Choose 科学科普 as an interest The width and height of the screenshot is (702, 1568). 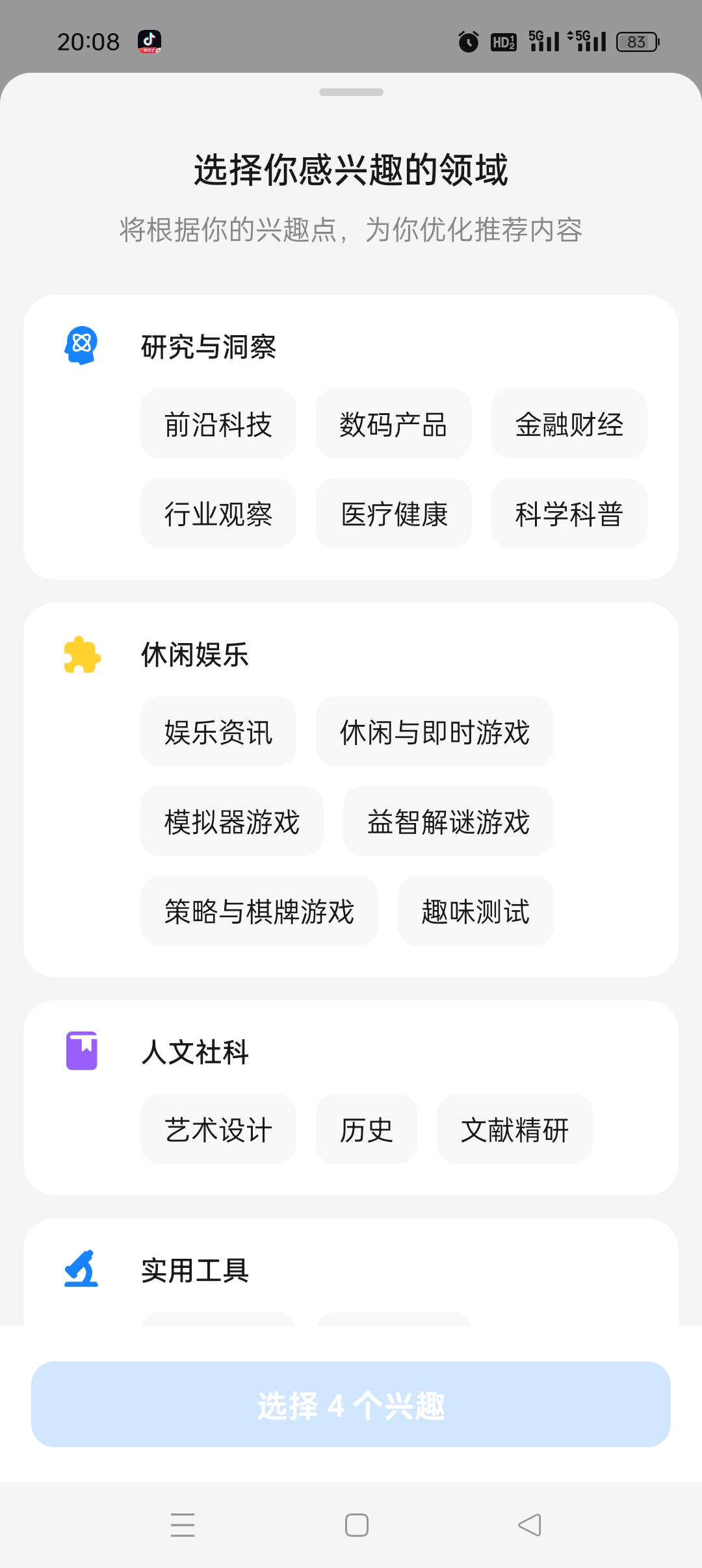(x=569, y=514)
